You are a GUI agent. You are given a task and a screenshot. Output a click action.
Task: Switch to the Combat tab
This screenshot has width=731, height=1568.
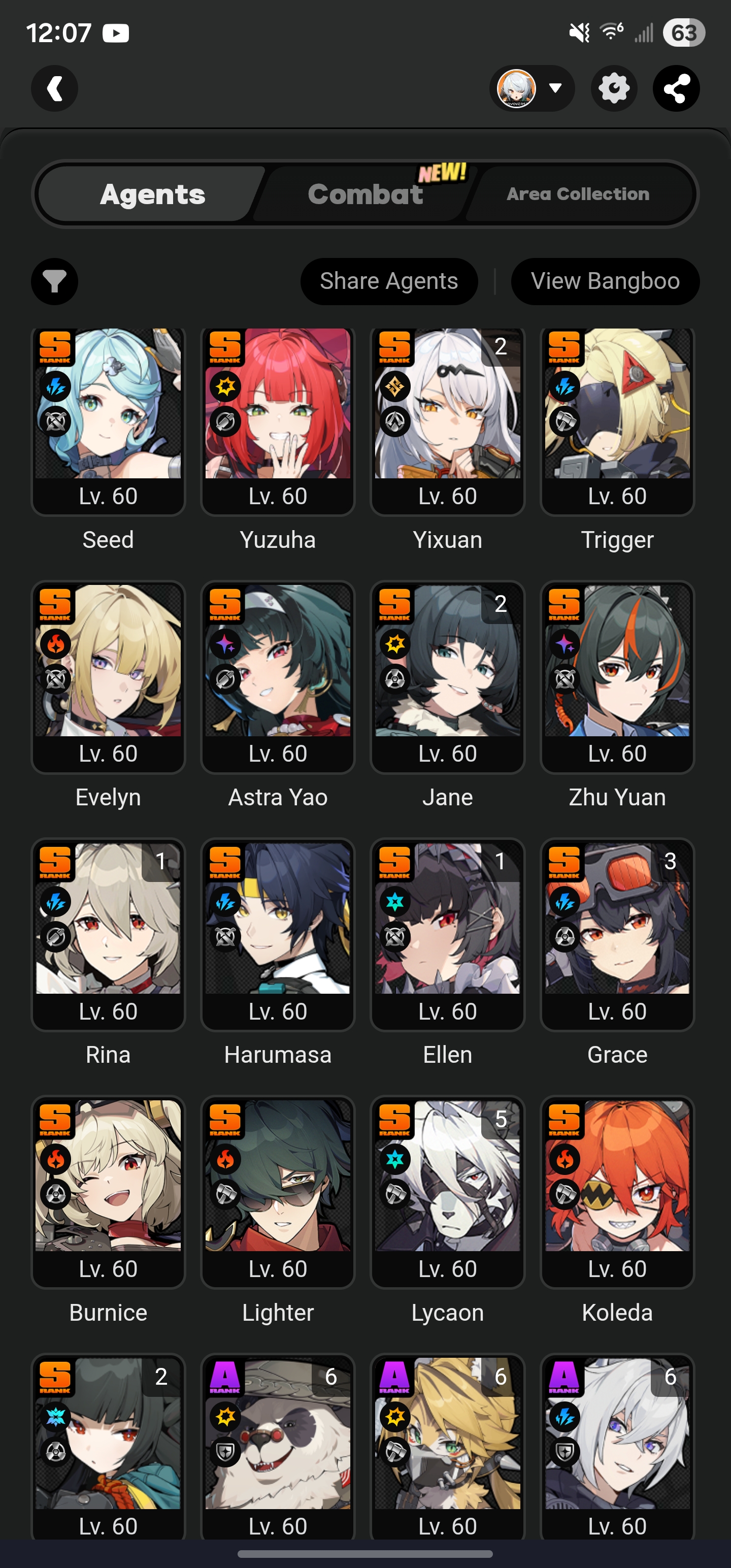(365, 194)
